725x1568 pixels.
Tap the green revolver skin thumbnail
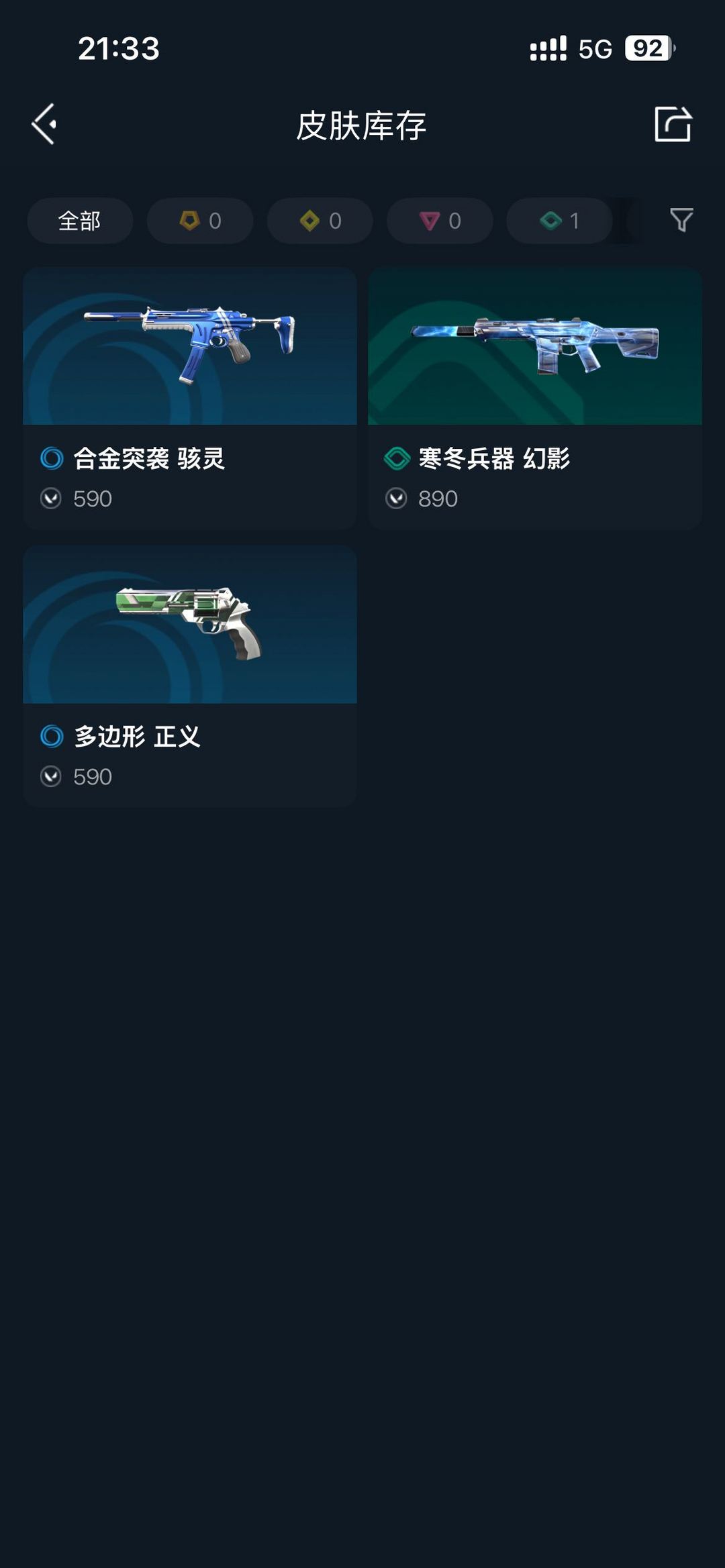(x=189, y=624)
